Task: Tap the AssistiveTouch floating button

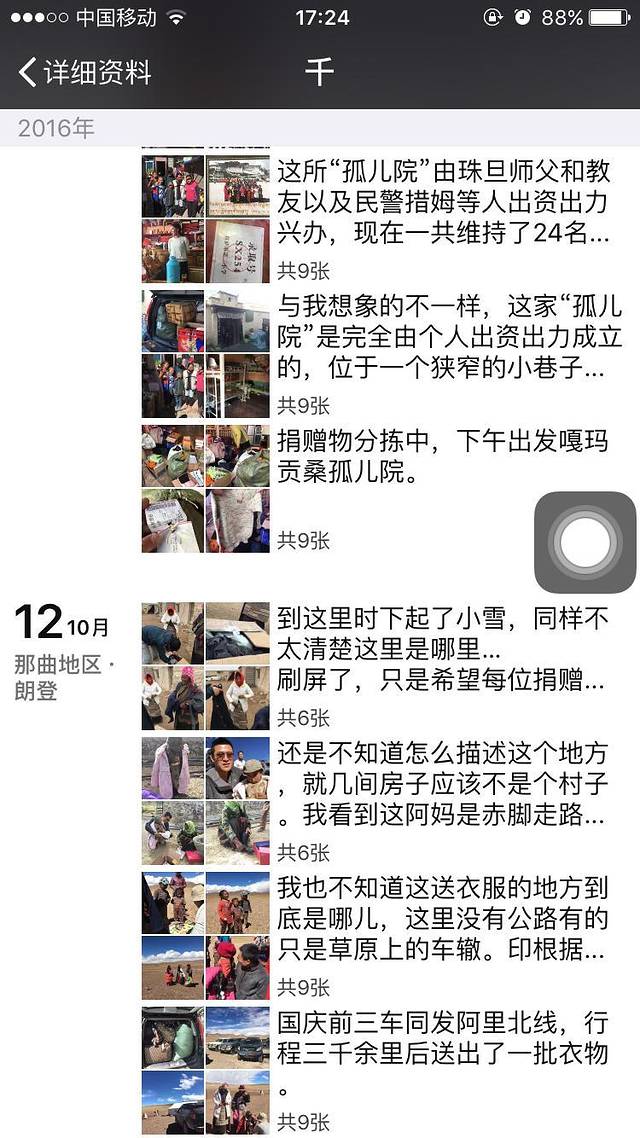Action: coord(585,542)
